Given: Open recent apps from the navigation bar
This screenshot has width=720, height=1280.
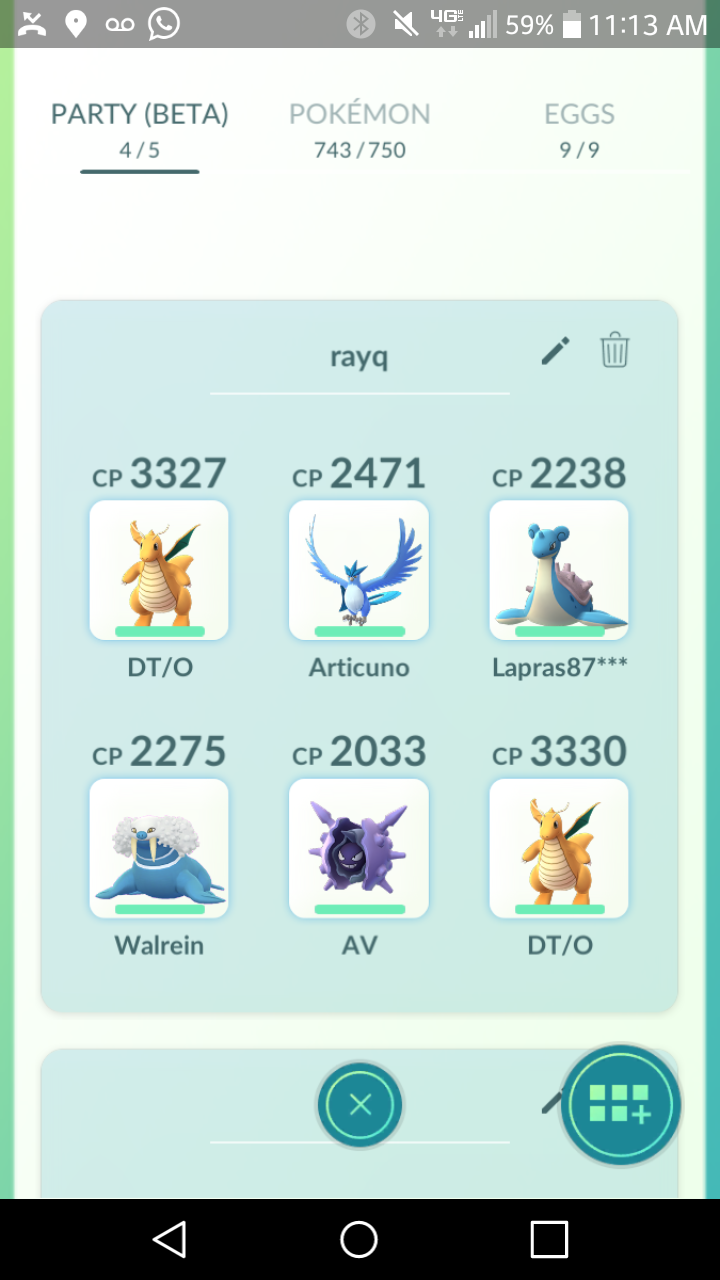Looking at the screenshot, I should pos(549,1239).
